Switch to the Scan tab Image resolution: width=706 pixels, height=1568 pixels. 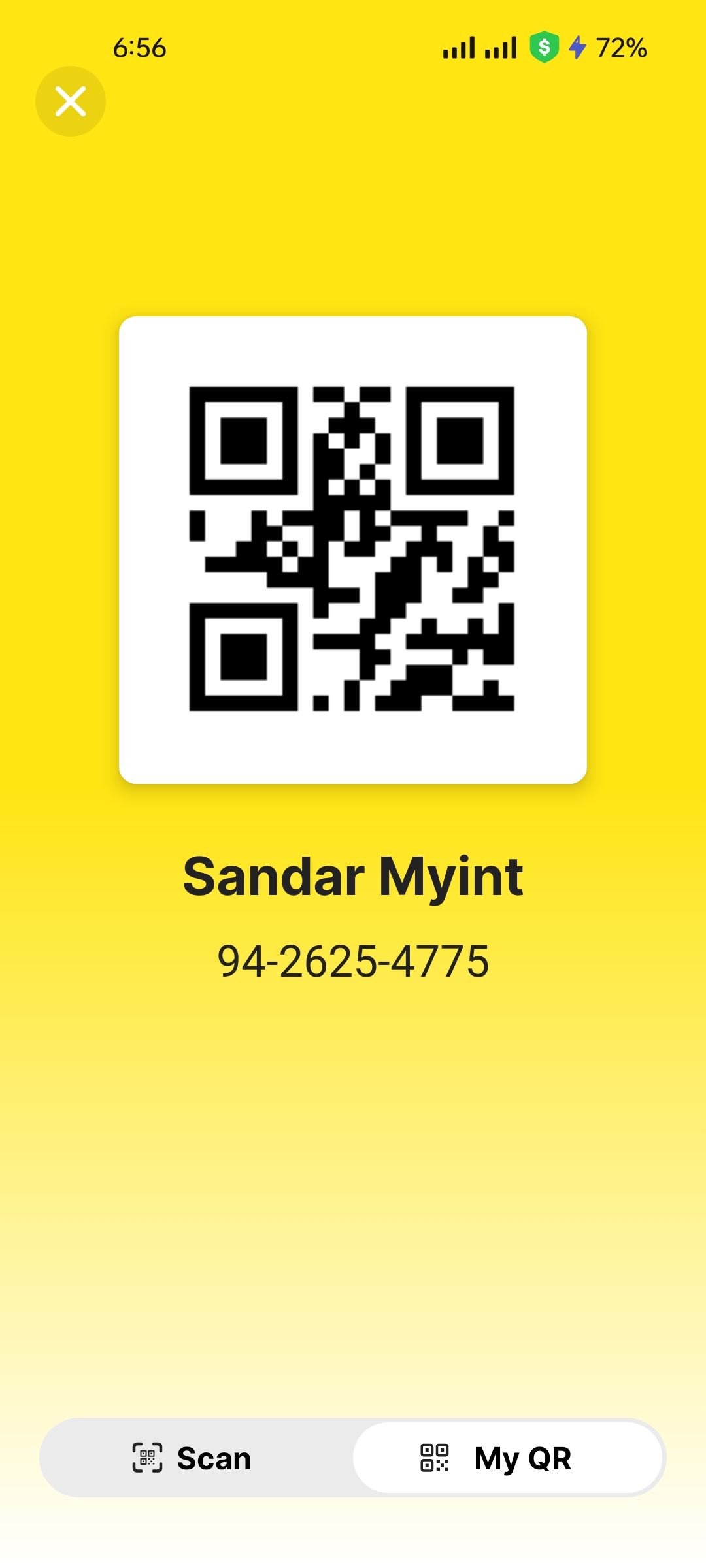193,1458
